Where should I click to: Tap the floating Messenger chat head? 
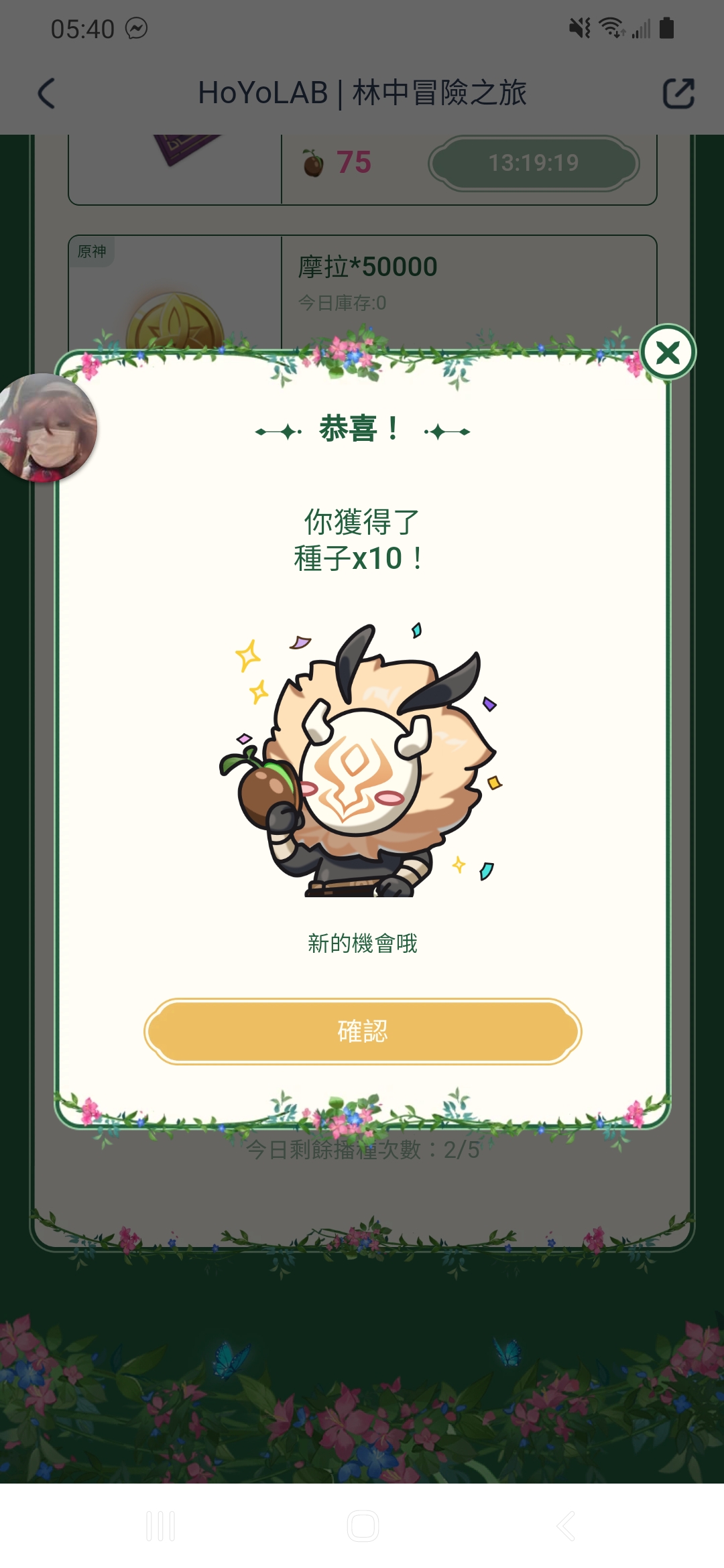pos(46,428)
